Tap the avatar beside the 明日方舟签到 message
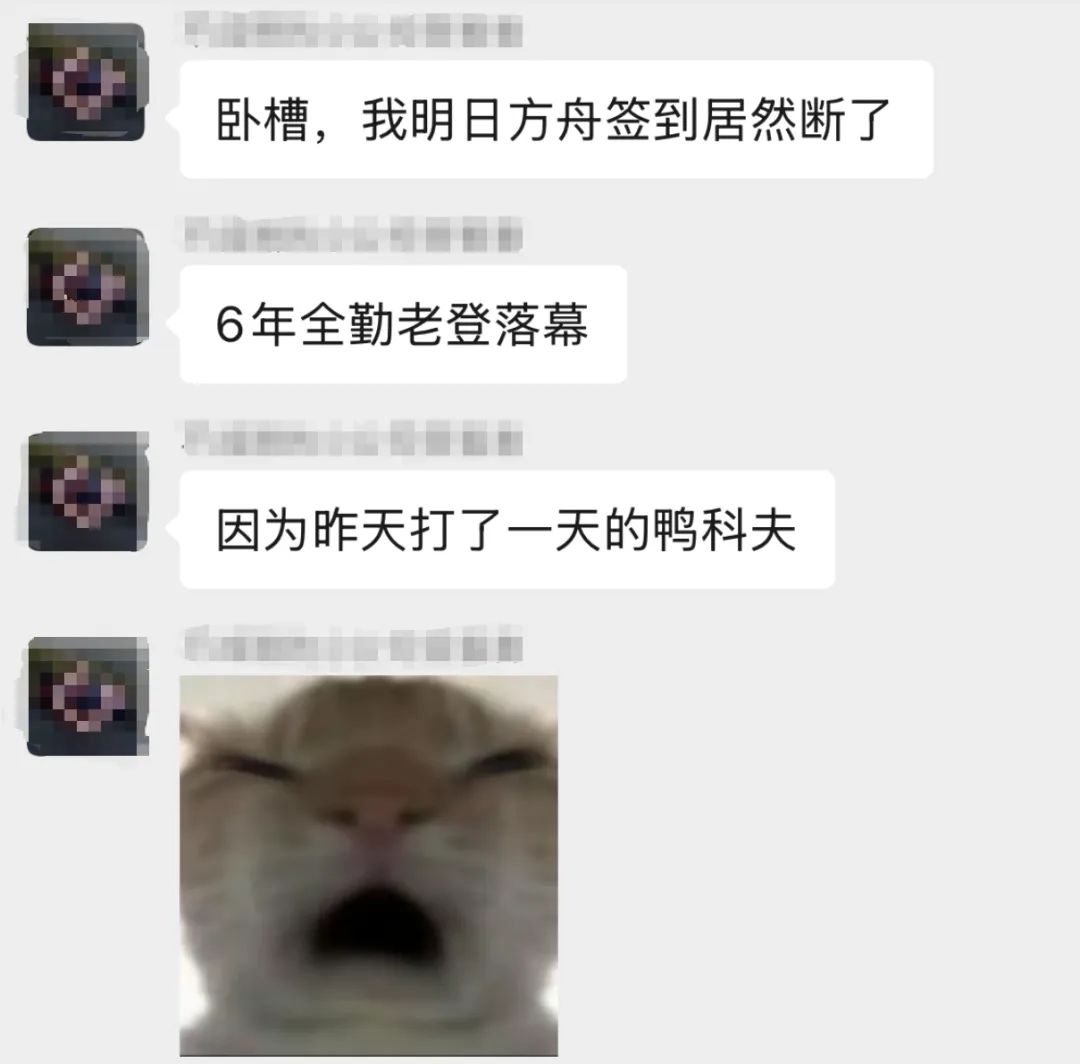The height and width of the screenshot is (1064, 1080). click(87, 82)
